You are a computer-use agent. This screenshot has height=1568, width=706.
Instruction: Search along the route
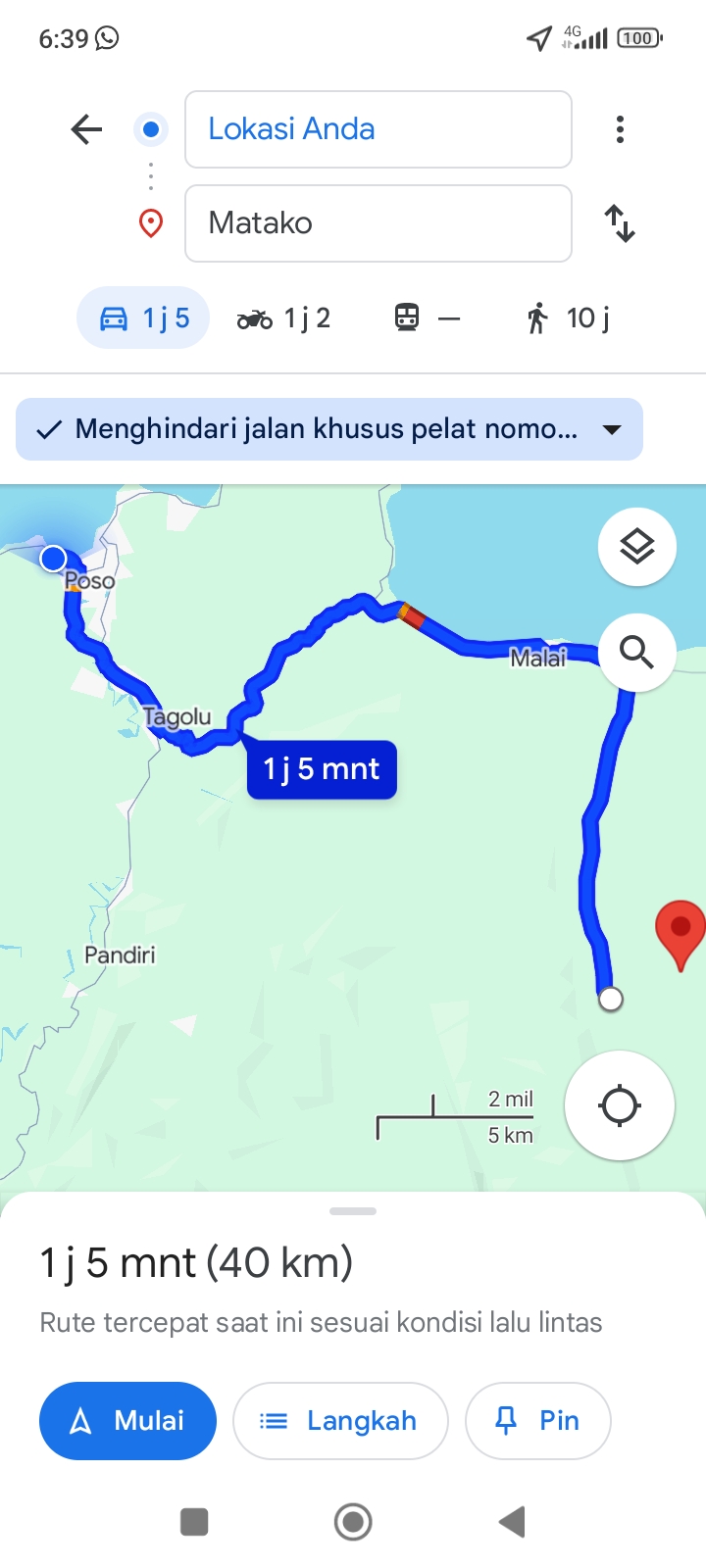point(637,653)
